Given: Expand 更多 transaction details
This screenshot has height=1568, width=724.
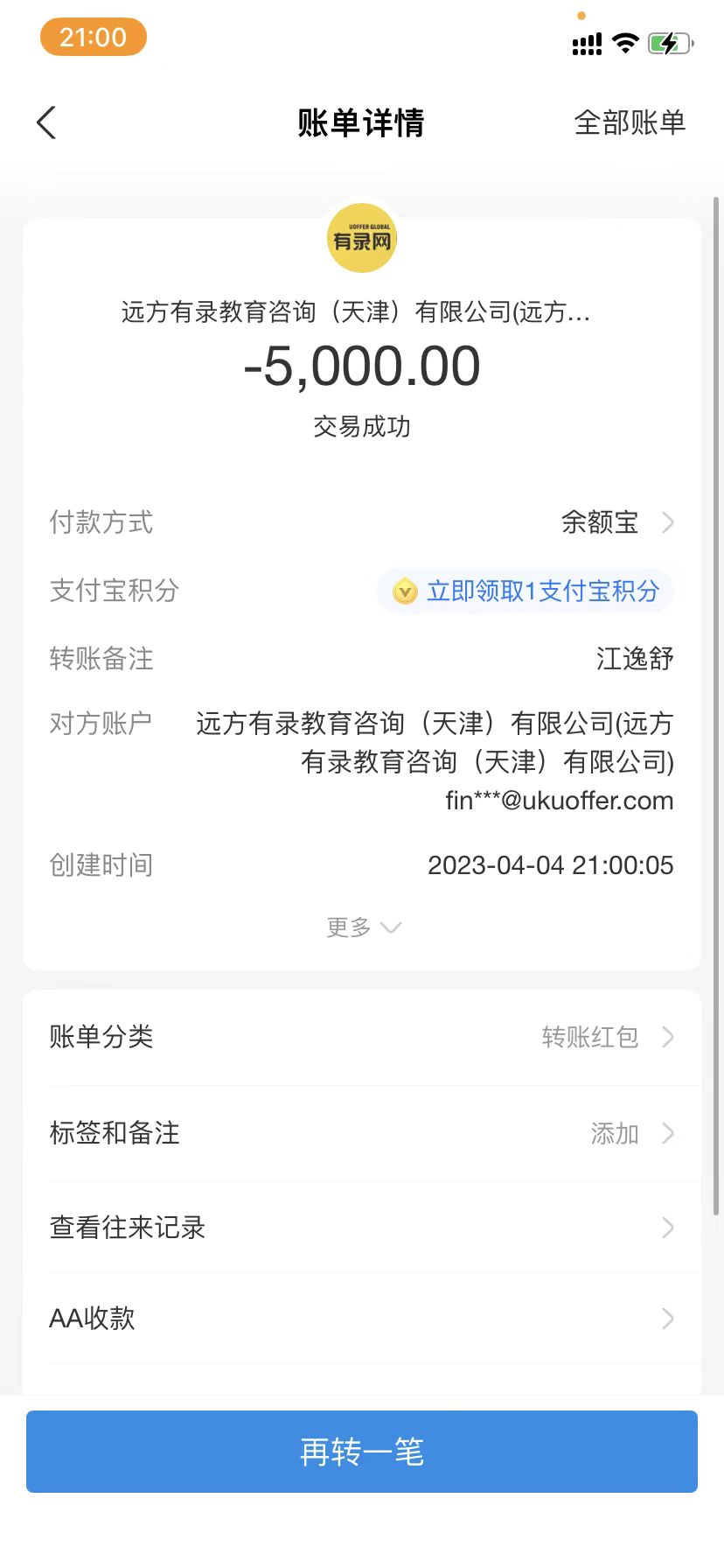Looking at the screenshot, I should (x=362, y=927).
